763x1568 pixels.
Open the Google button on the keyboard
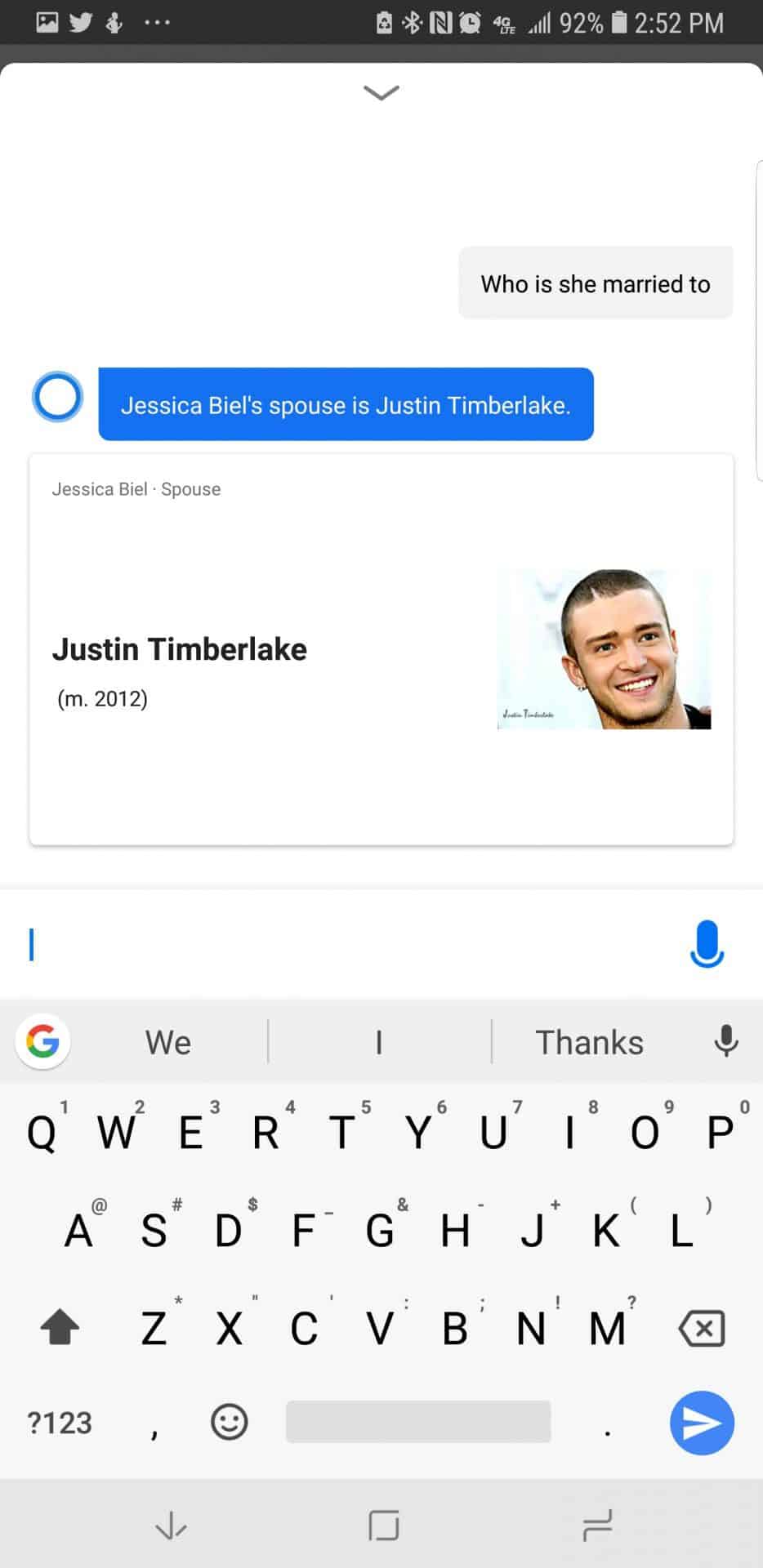(43, 1041)
